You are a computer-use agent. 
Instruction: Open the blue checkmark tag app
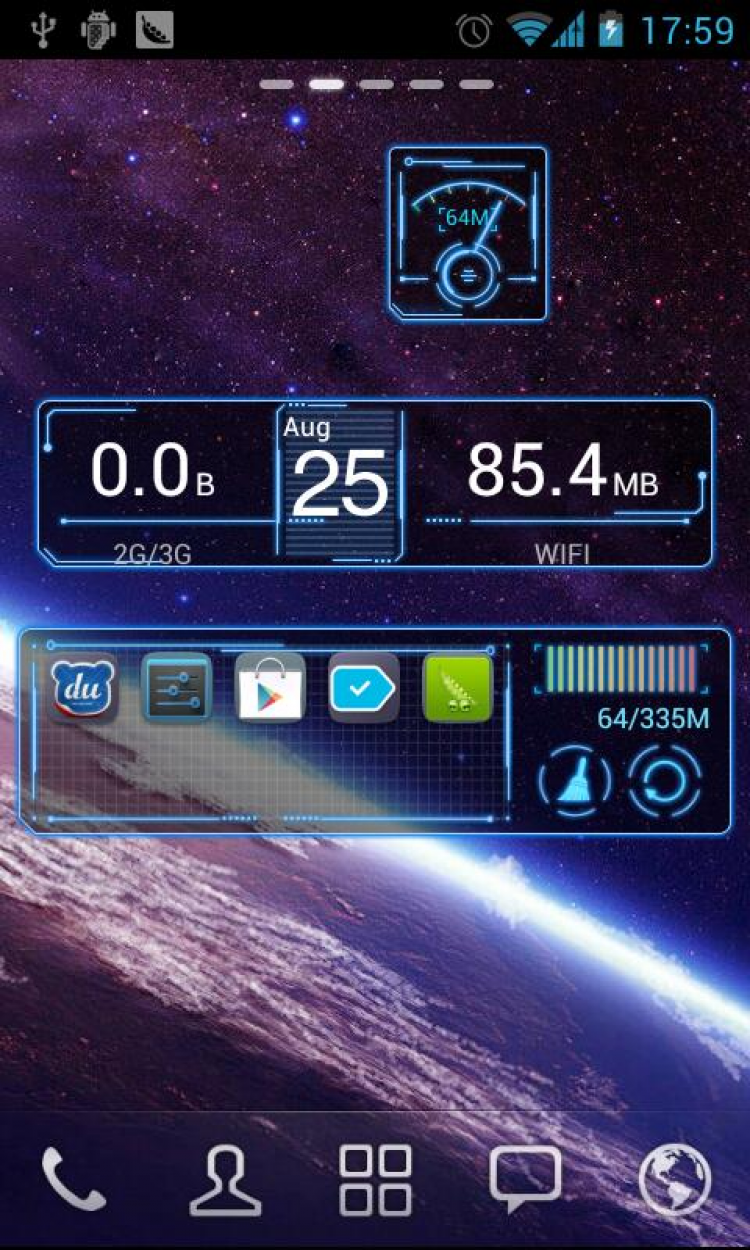[364, 688]
